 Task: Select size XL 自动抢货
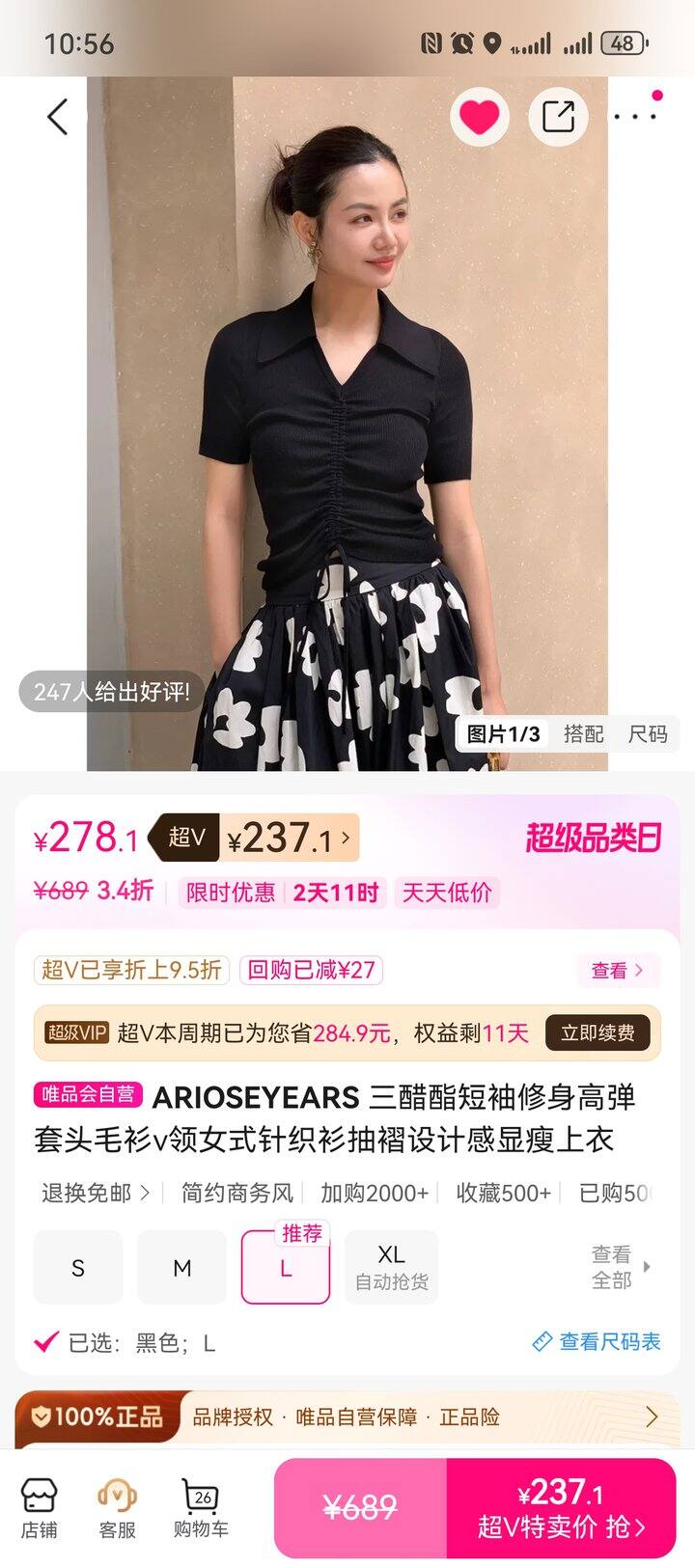click(x=391, y=1267)
